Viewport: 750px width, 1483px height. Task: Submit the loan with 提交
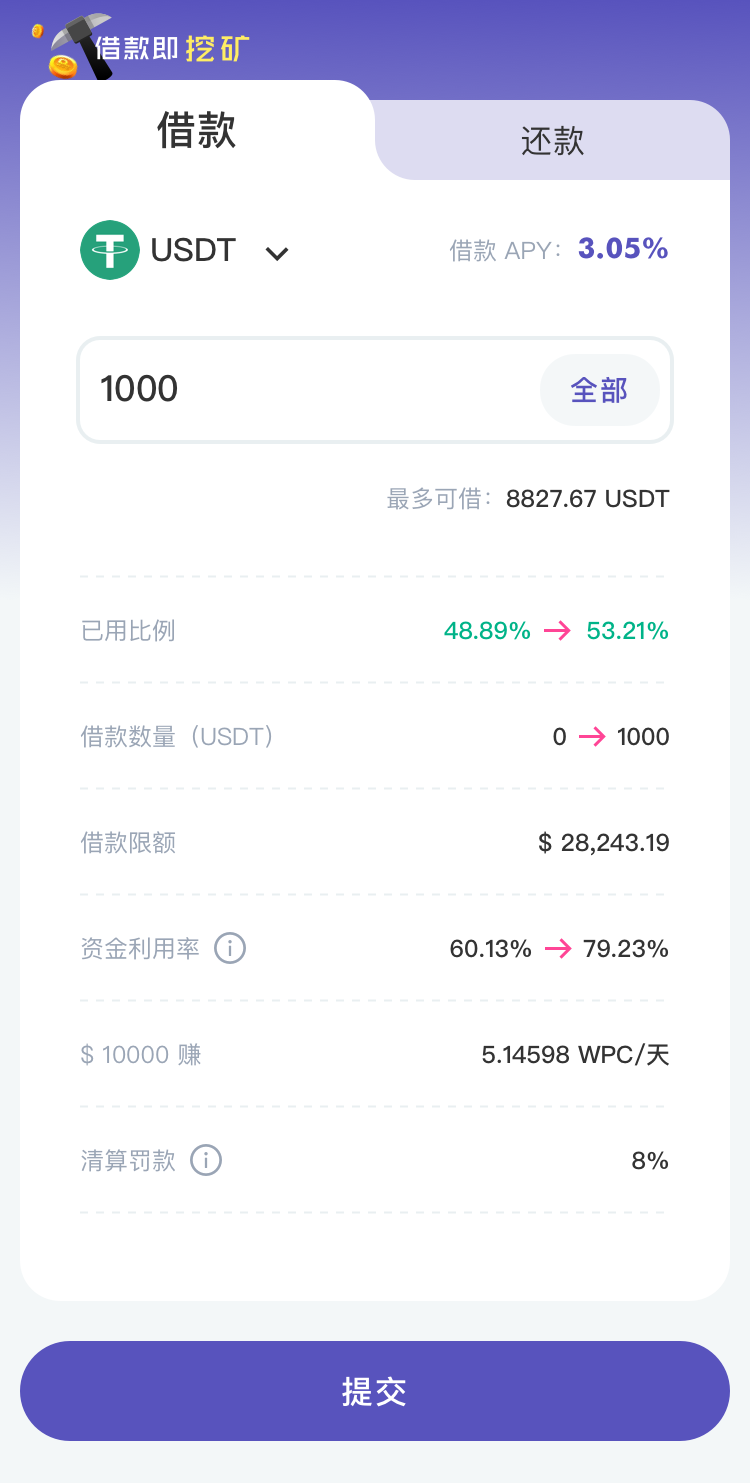(x=375, y=1391)
